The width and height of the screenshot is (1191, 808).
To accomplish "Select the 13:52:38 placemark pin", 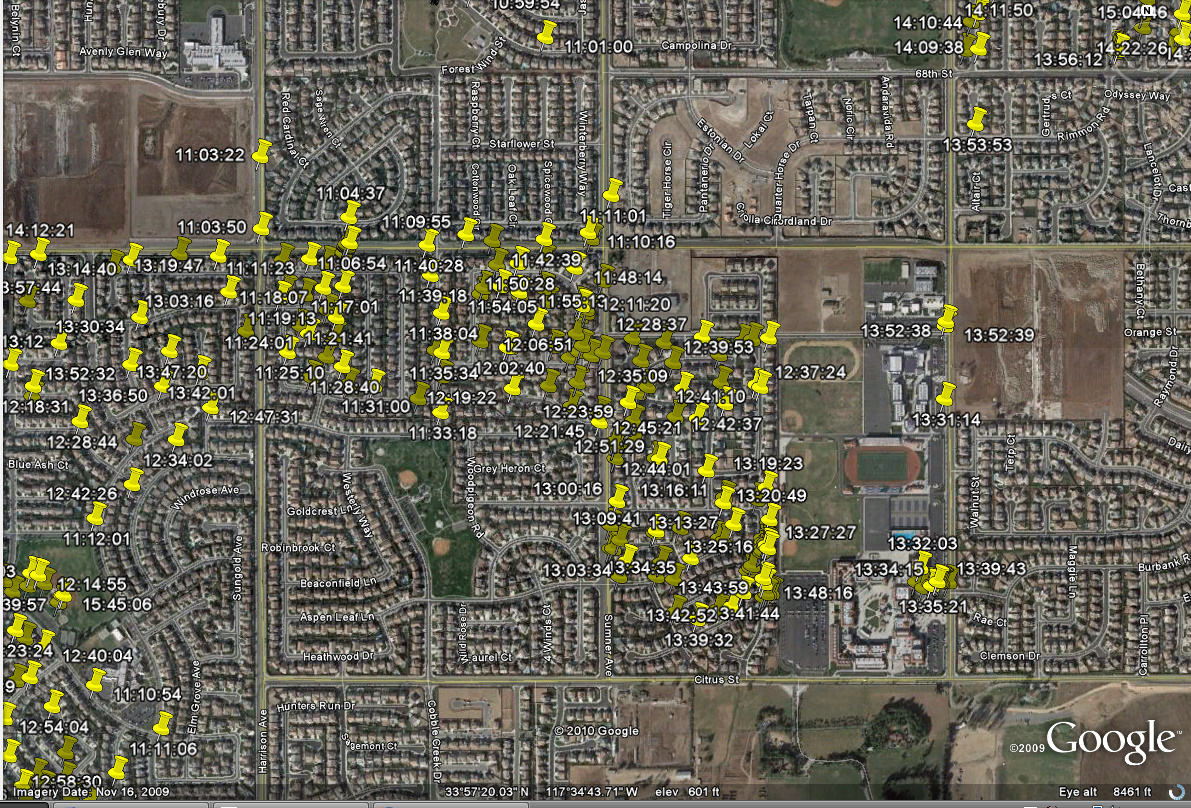I will [947, 317].
